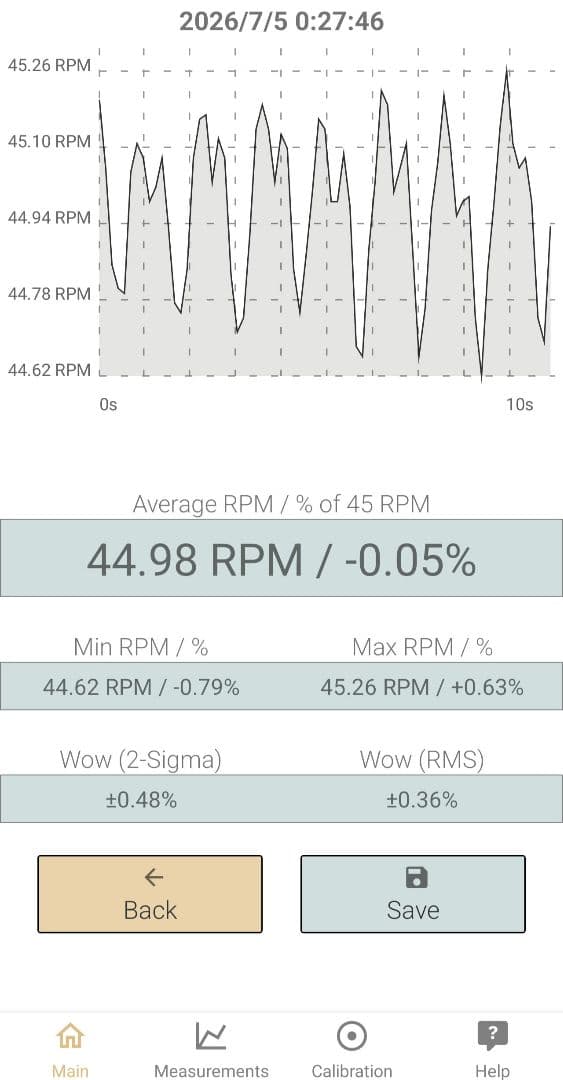The height and width of the screenshot is (1080, 563).
Task: Go back with the Back button
Action: [x=150, y=894]
